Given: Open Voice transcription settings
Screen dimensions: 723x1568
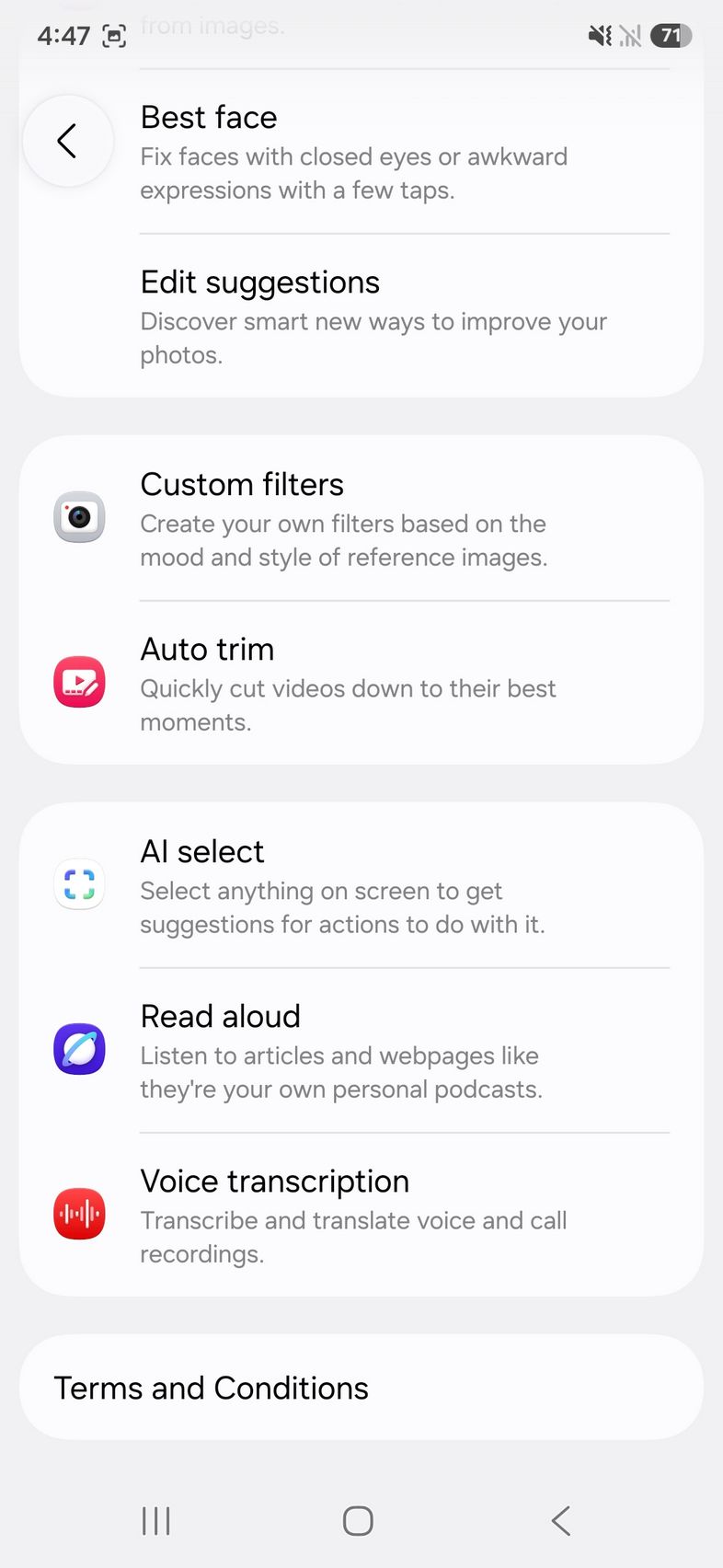Looking at the screenshot, I should (x=361, y=1215).
